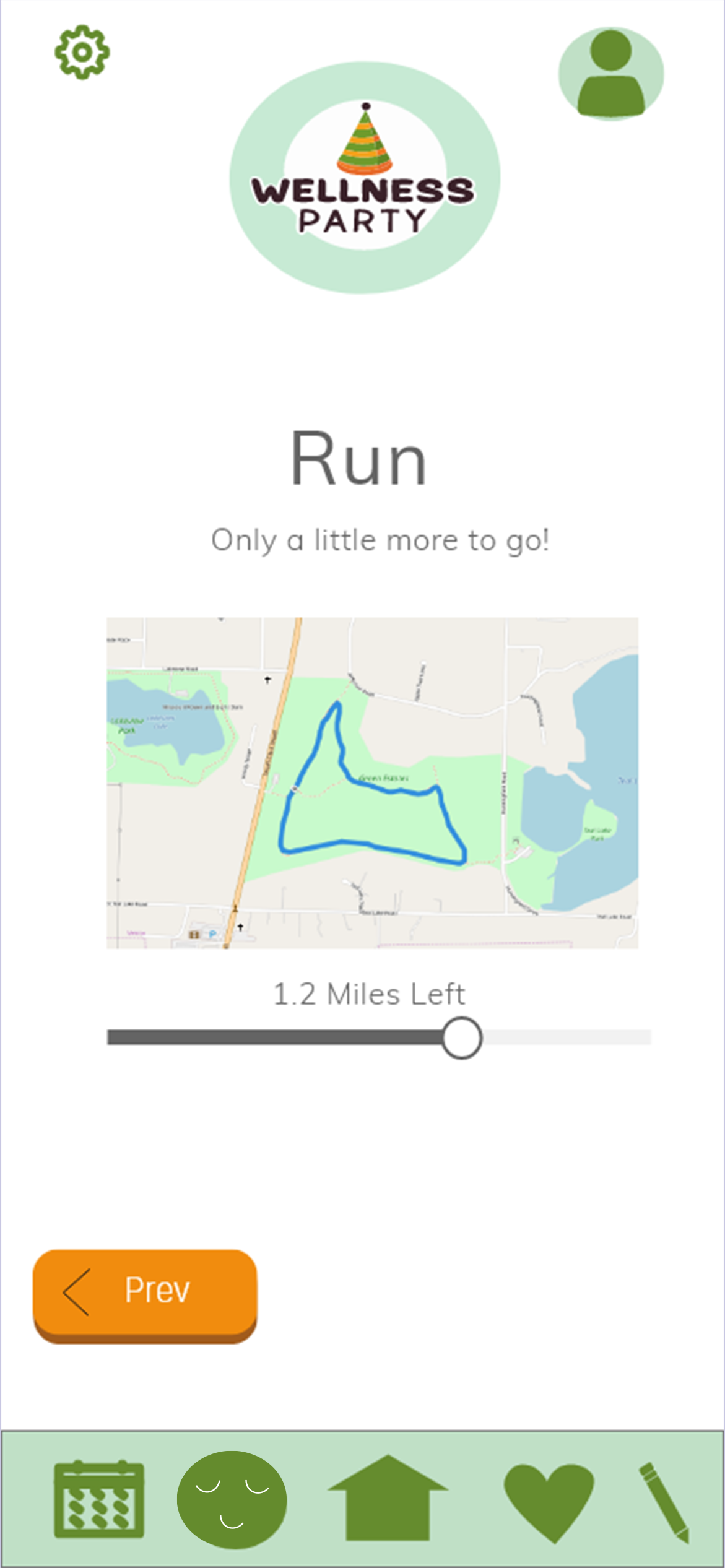Image resolution: width=725 pixels, height=1568 pixels.
Task: Open the smiley face mood tab
Action: [x=232, y=1499]
